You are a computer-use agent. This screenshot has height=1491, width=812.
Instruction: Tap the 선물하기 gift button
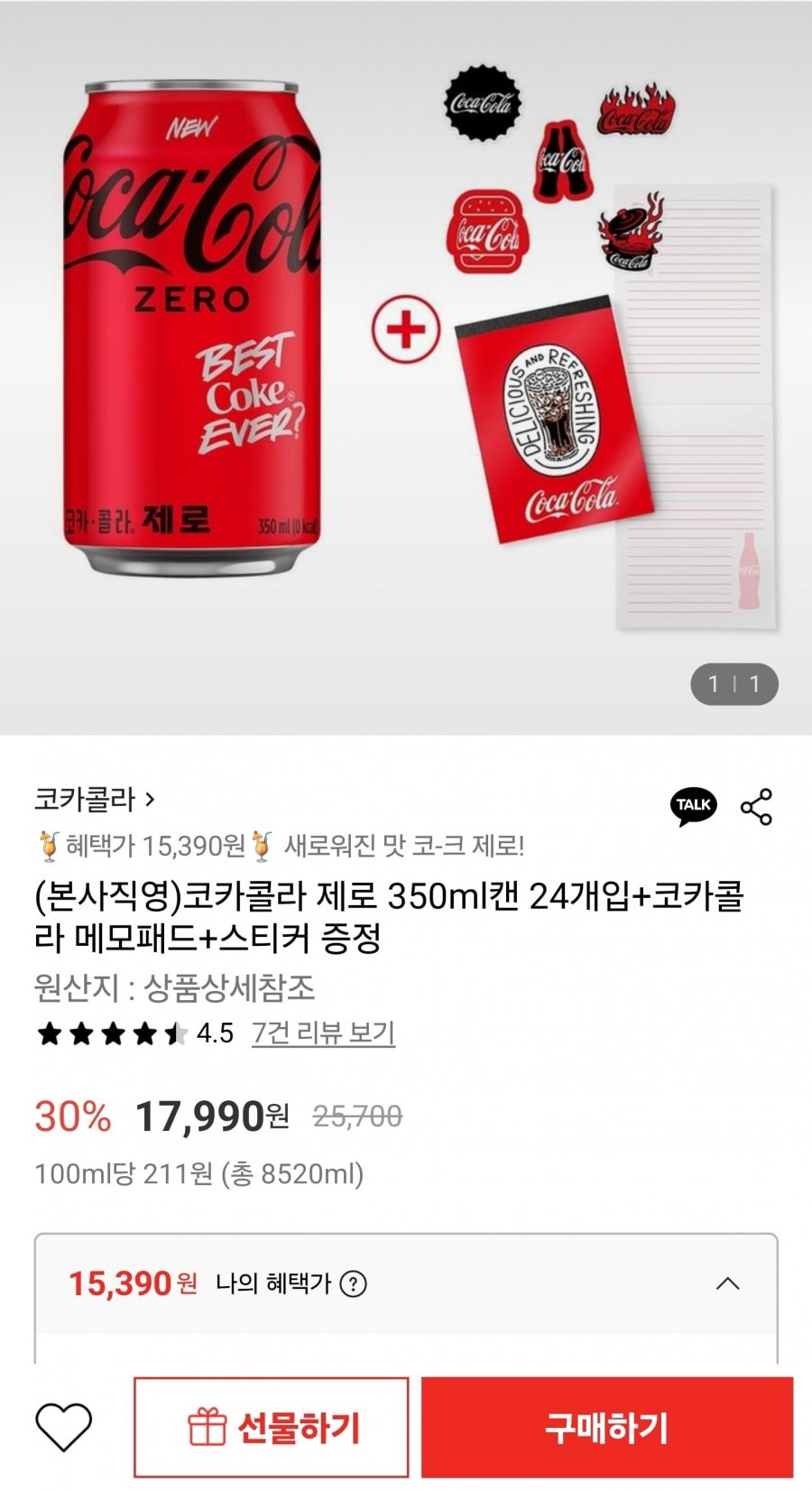pos(272,1427)
